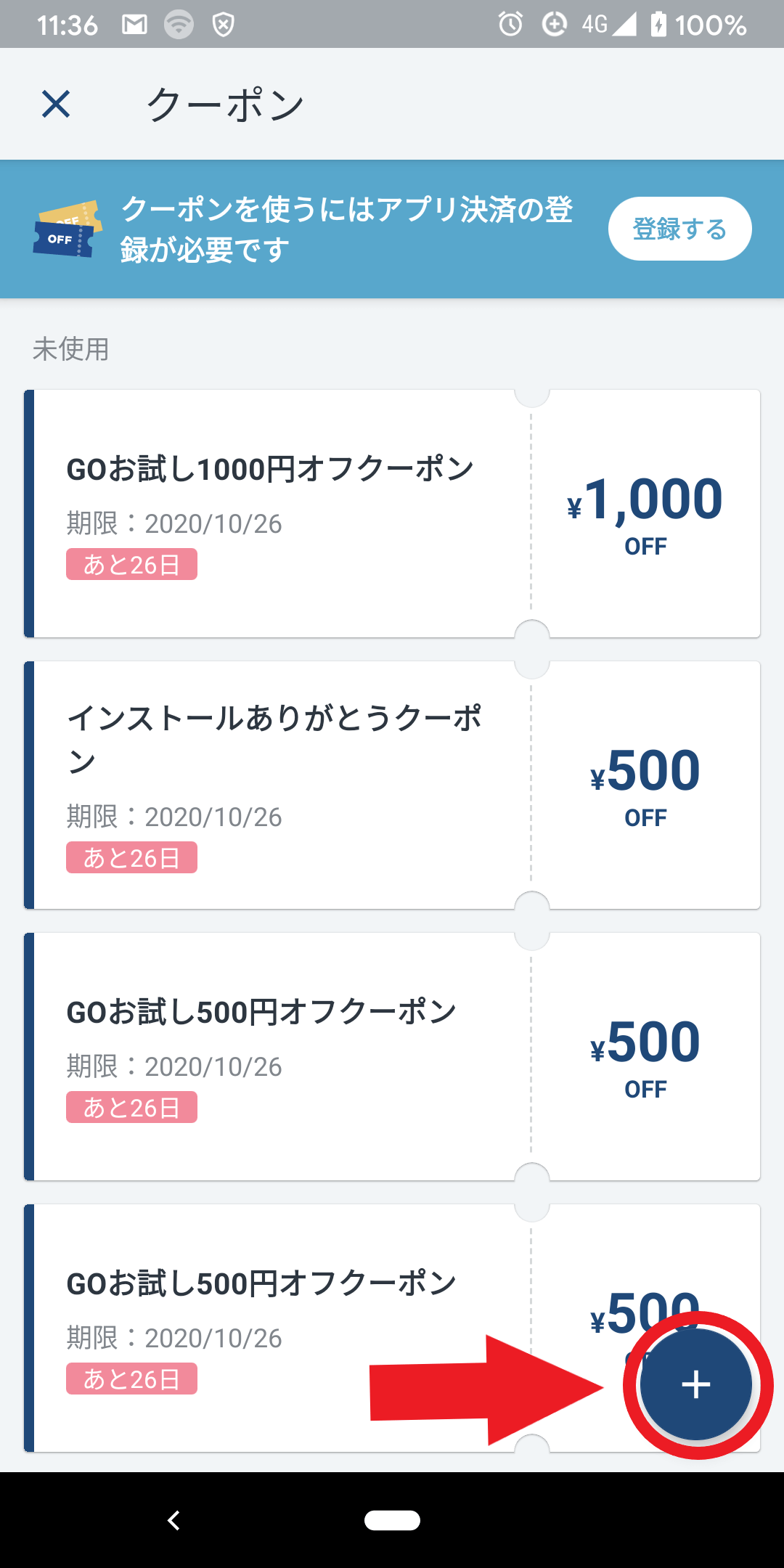The height and width of the screenshot is (1568, 784).
Task: Close the クーポン screen with the X
Action: pyautogui.click(x=56, y=104)
